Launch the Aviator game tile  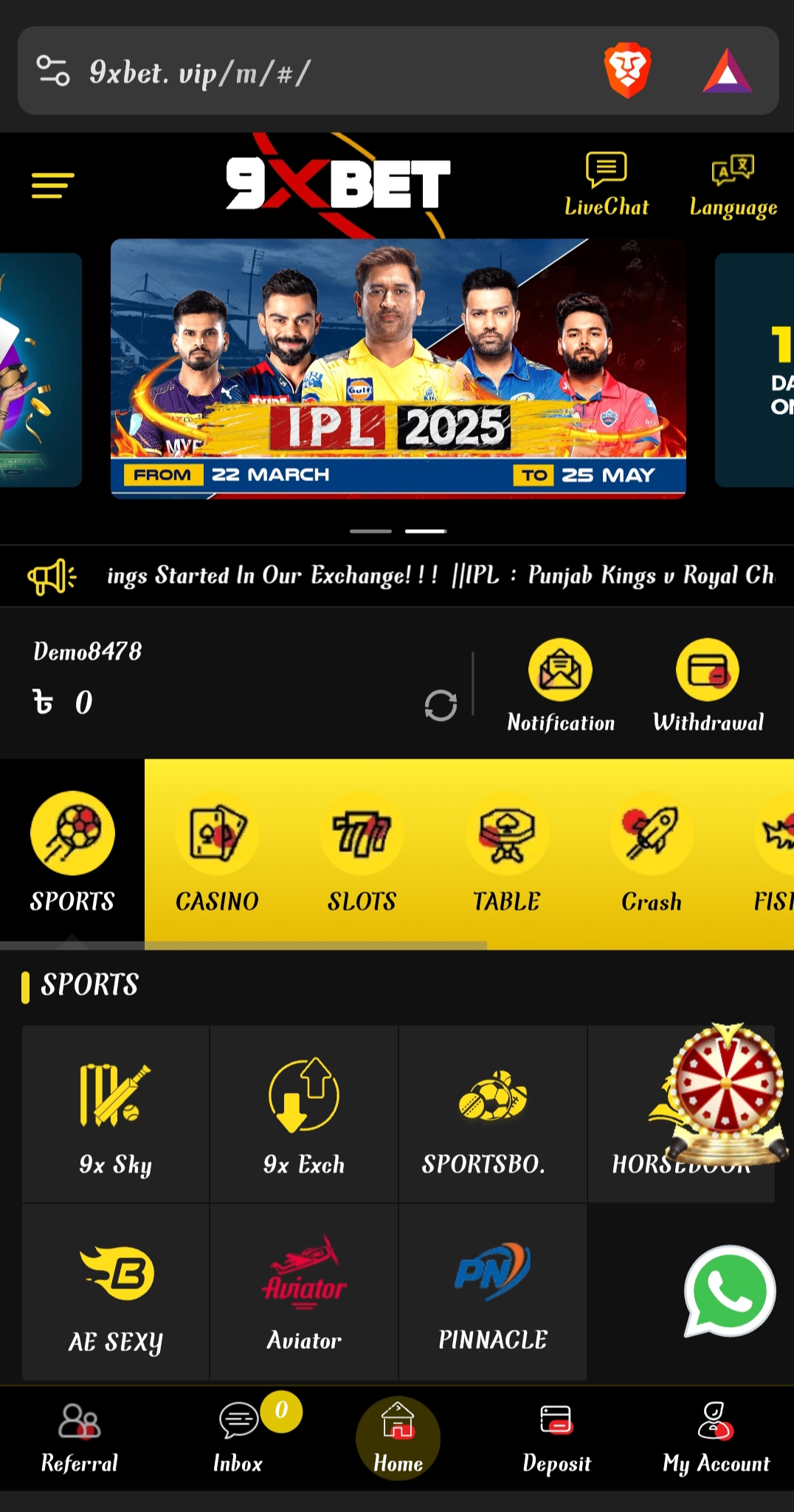[304, 1293]
